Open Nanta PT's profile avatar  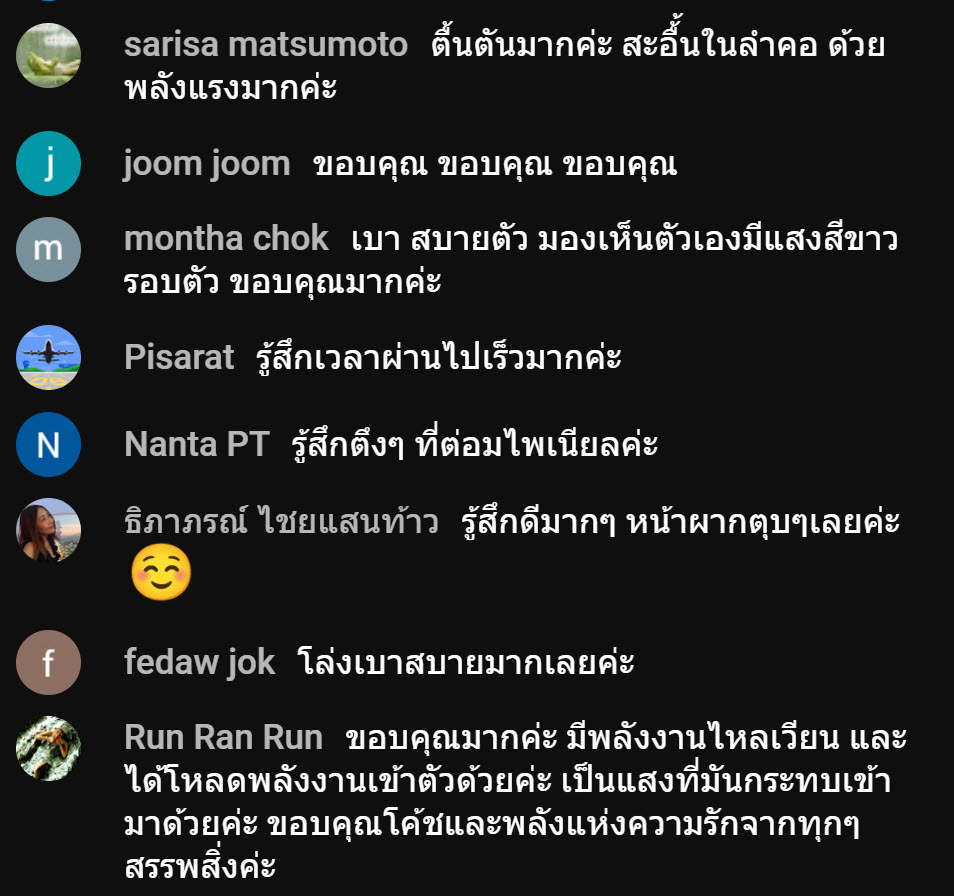point(48,444)
